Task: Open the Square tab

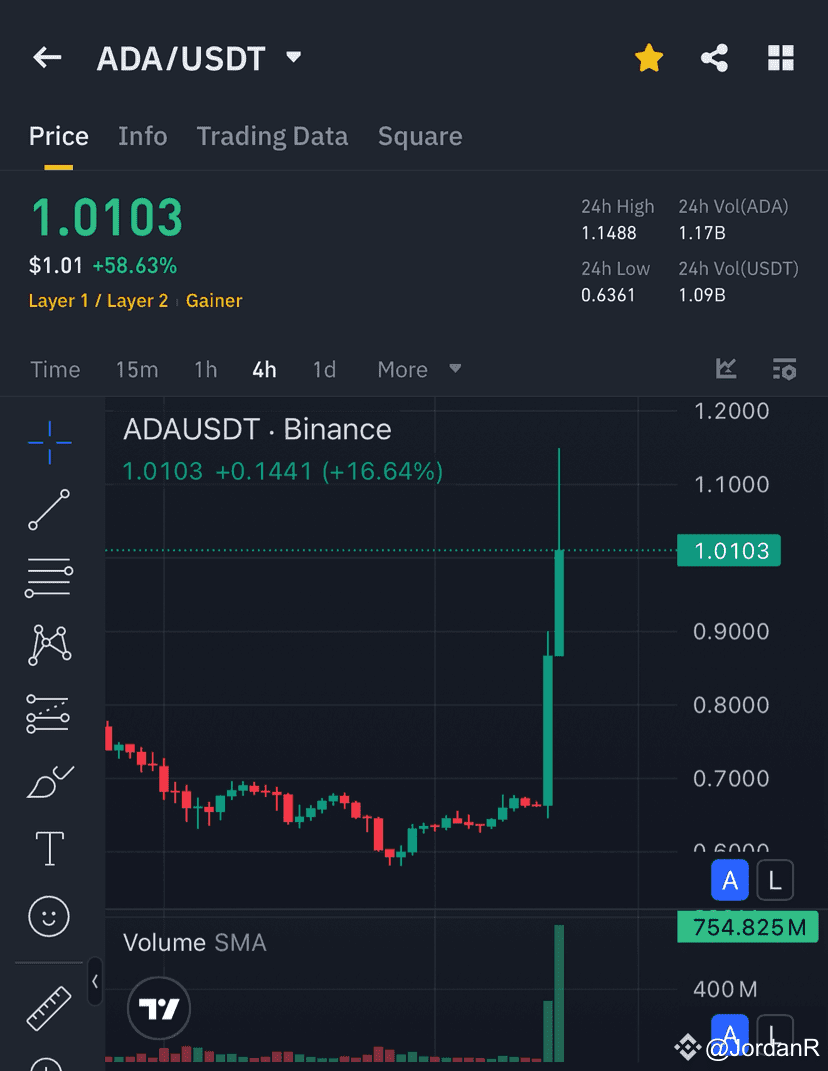Action: 419,136
